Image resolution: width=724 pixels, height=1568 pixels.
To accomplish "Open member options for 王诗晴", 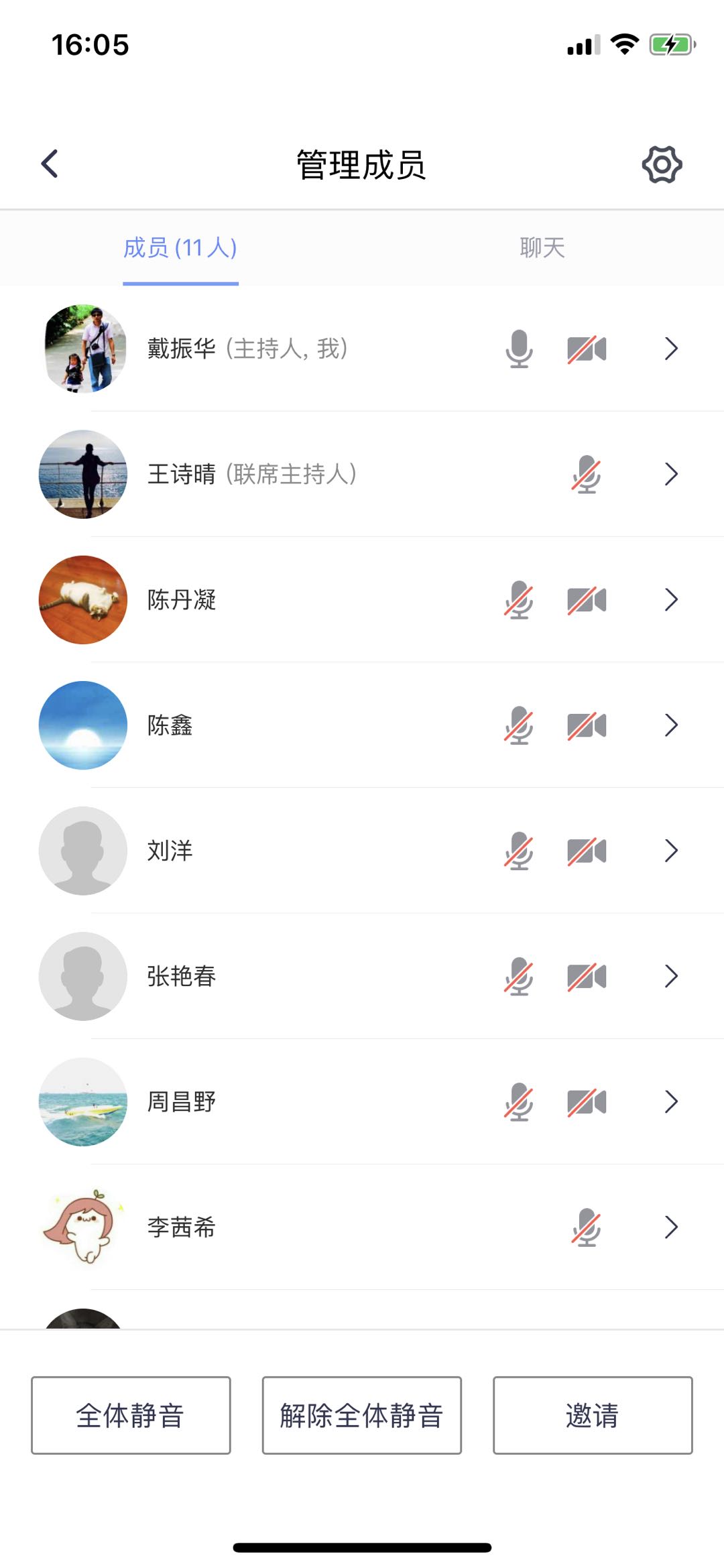I will tap(671, 474).
